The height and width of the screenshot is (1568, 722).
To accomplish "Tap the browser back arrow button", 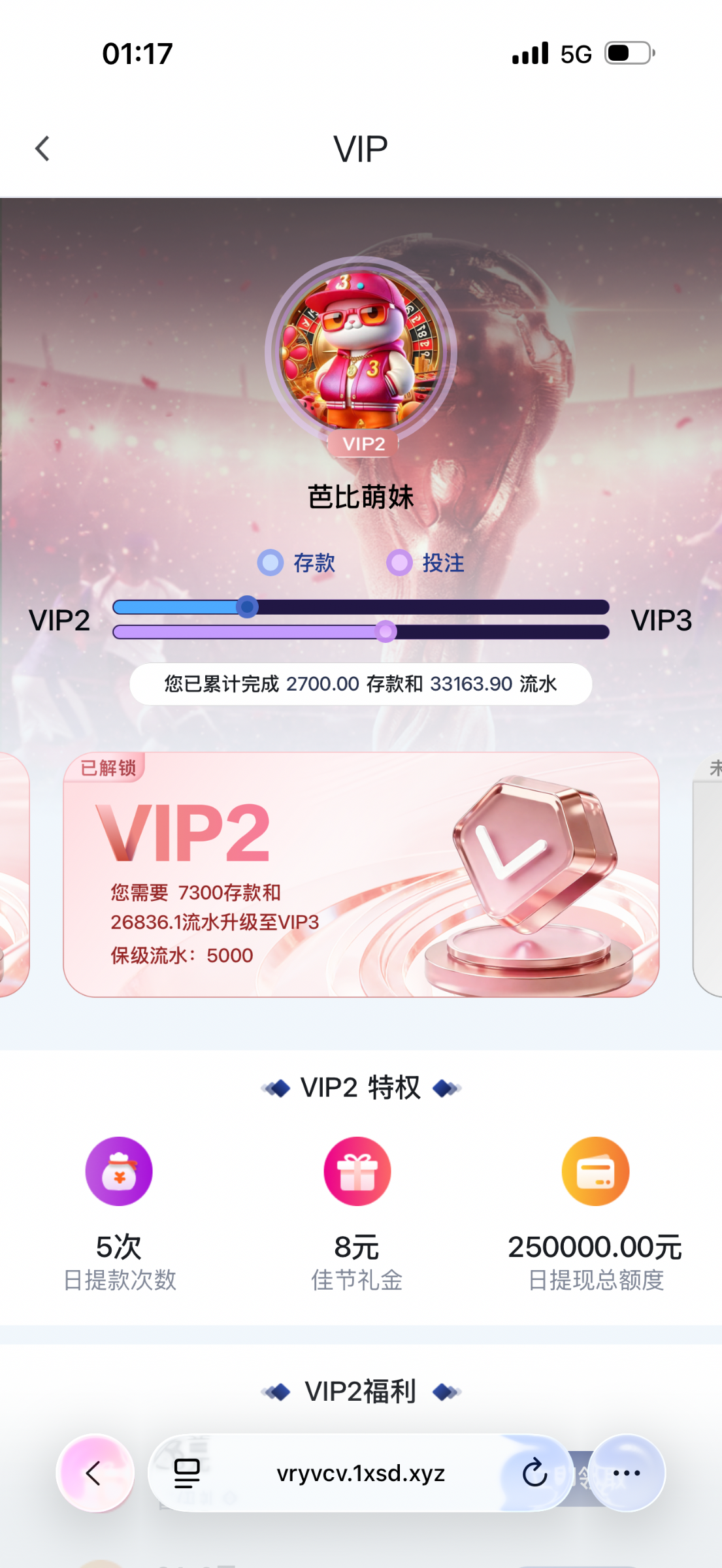I will coord(95,1473).
